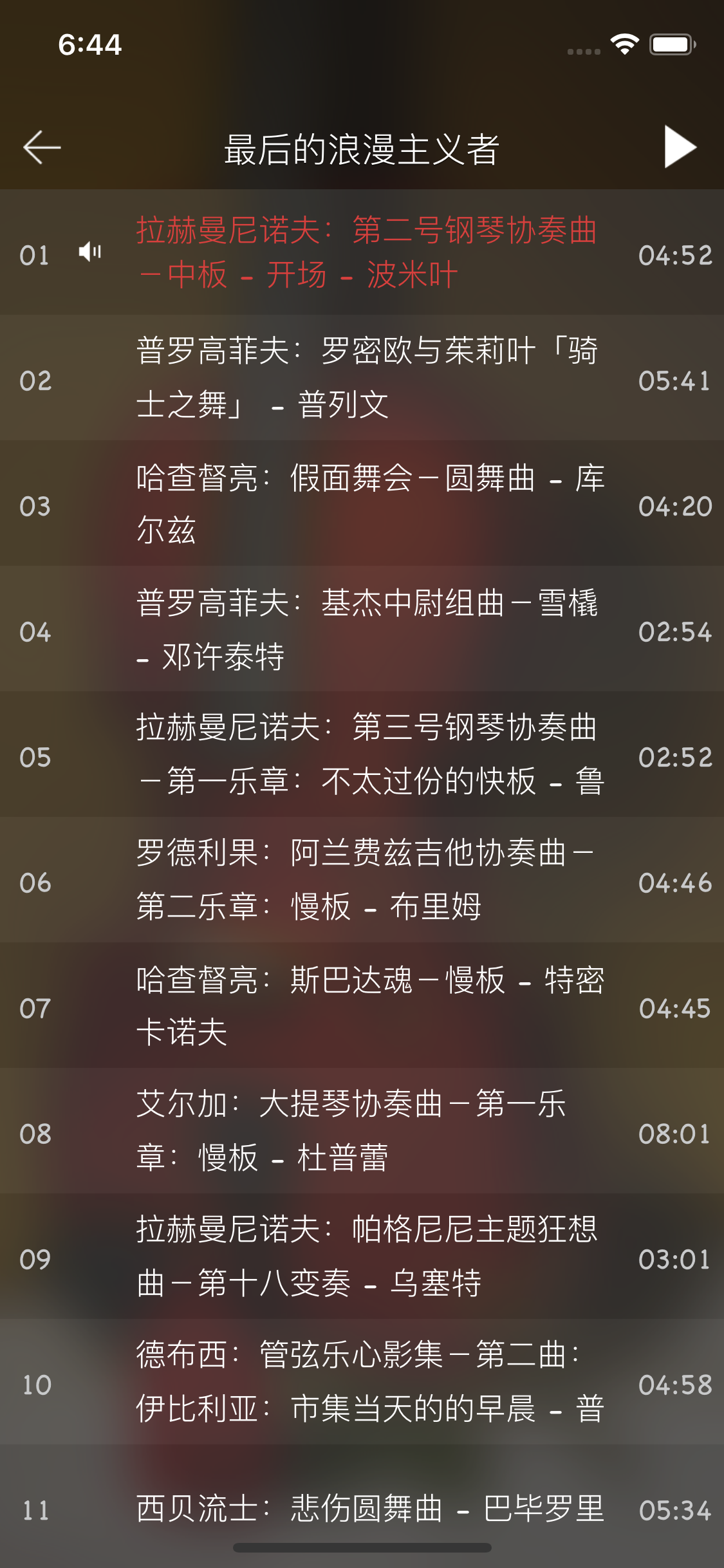Go back using the arrow icon
This screenshot has width=724, height=1568.
click(x=42, y=147)
